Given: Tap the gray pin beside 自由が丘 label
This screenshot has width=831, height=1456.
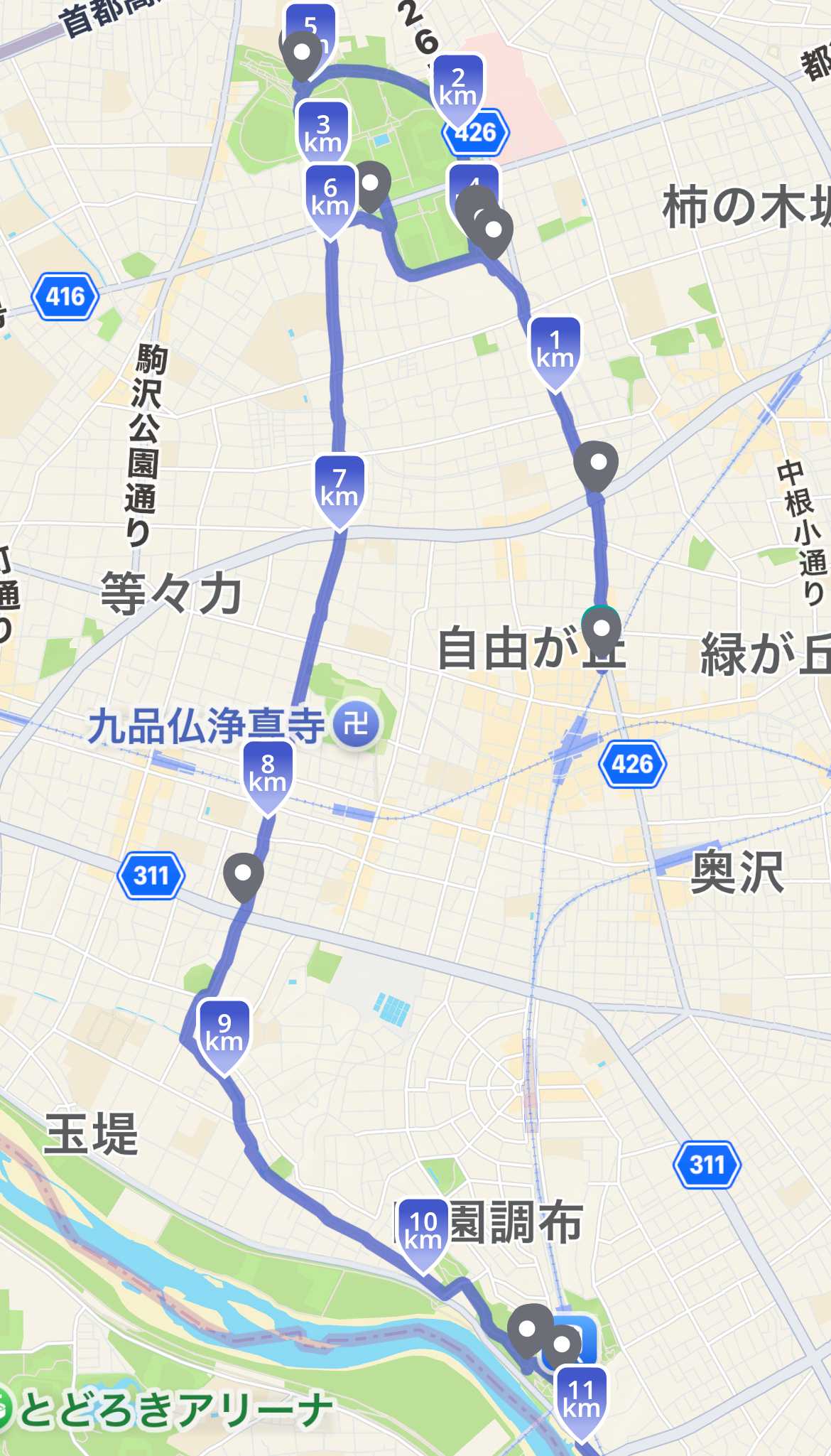Looking at the screenshot, I should point(602,631).
